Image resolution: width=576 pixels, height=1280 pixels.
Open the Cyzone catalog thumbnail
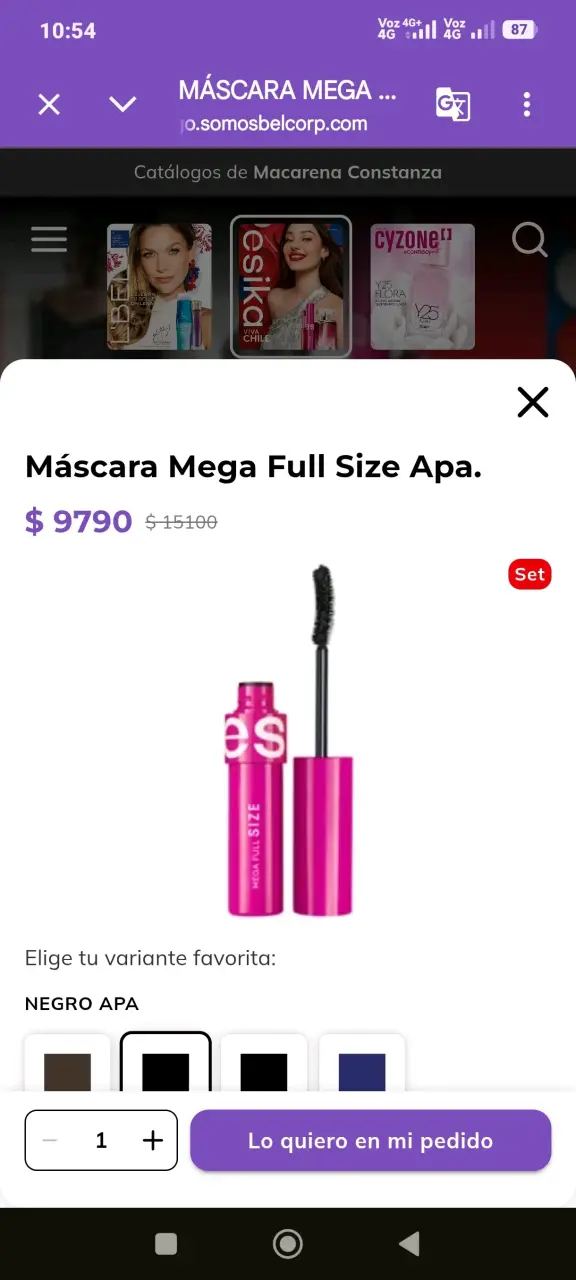423,286
